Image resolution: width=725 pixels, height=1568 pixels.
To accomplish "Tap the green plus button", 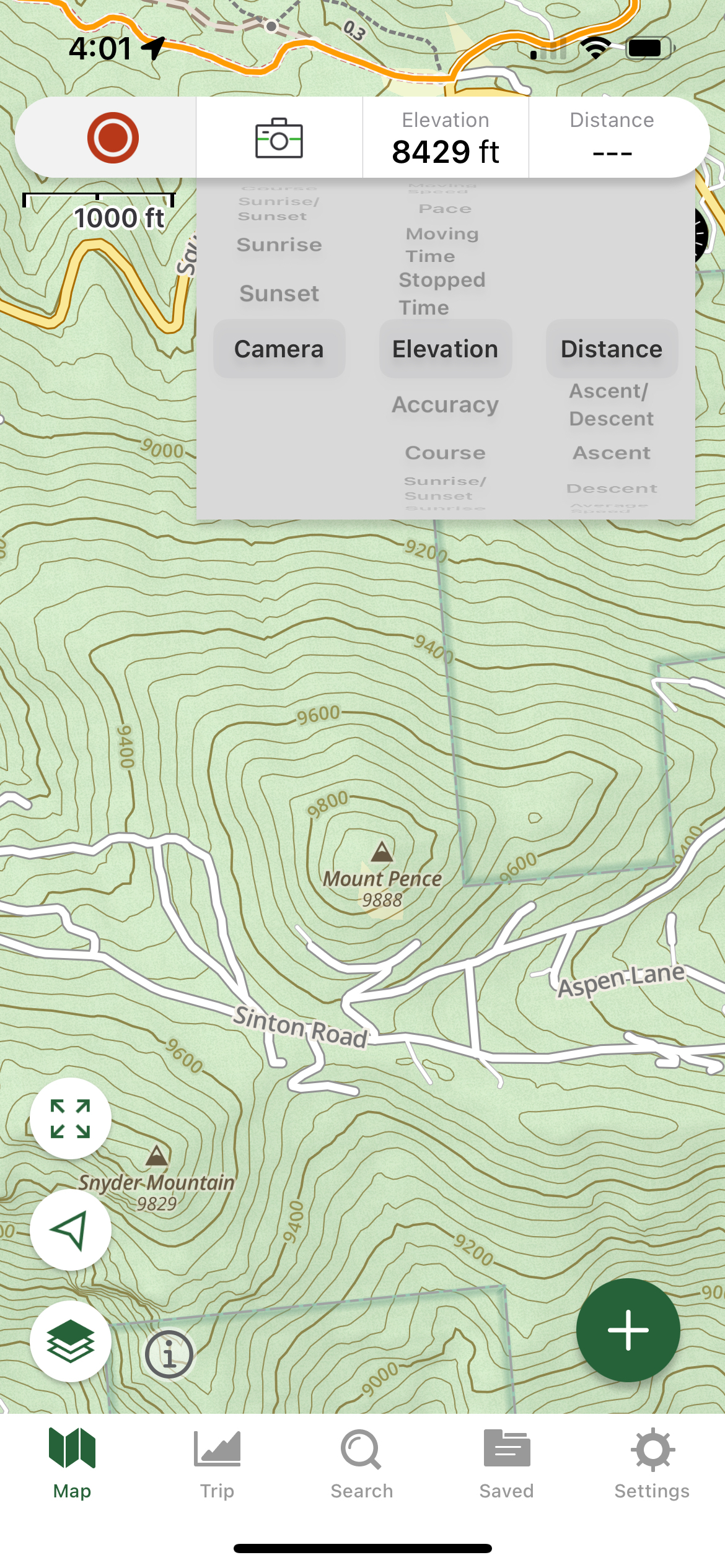I will click(x=628, y=1330).
